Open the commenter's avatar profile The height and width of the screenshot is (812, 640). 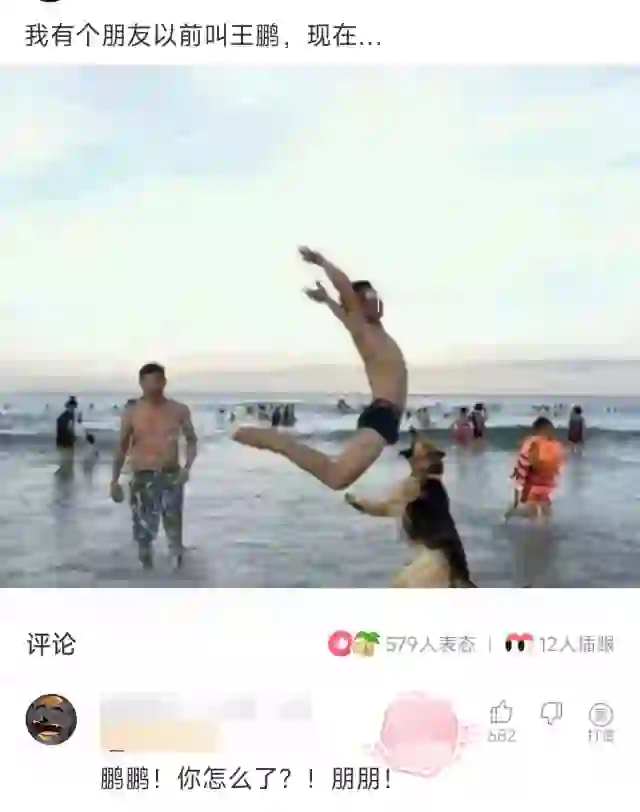coord(51,719)
